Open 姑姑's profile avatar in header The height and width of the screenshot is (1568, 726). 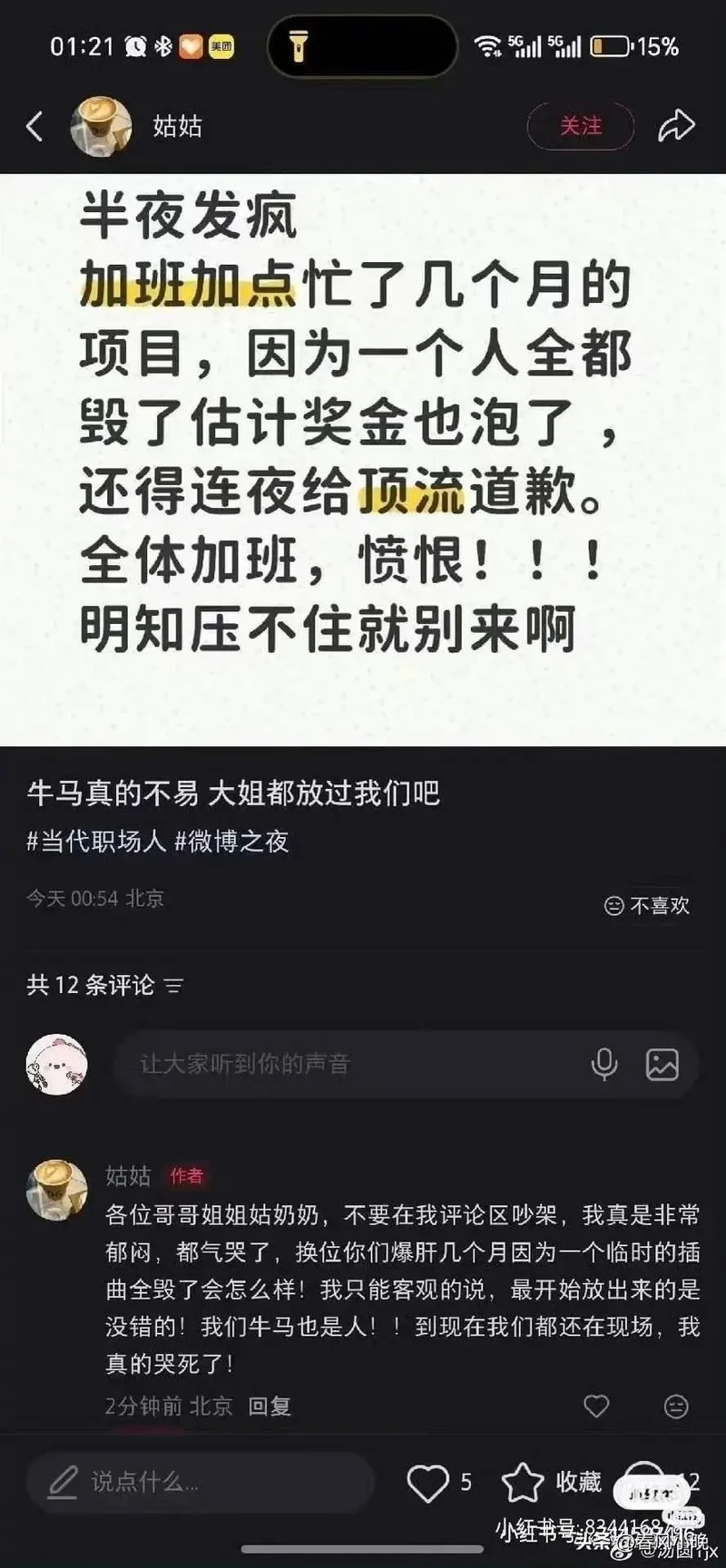click(101, 126)
